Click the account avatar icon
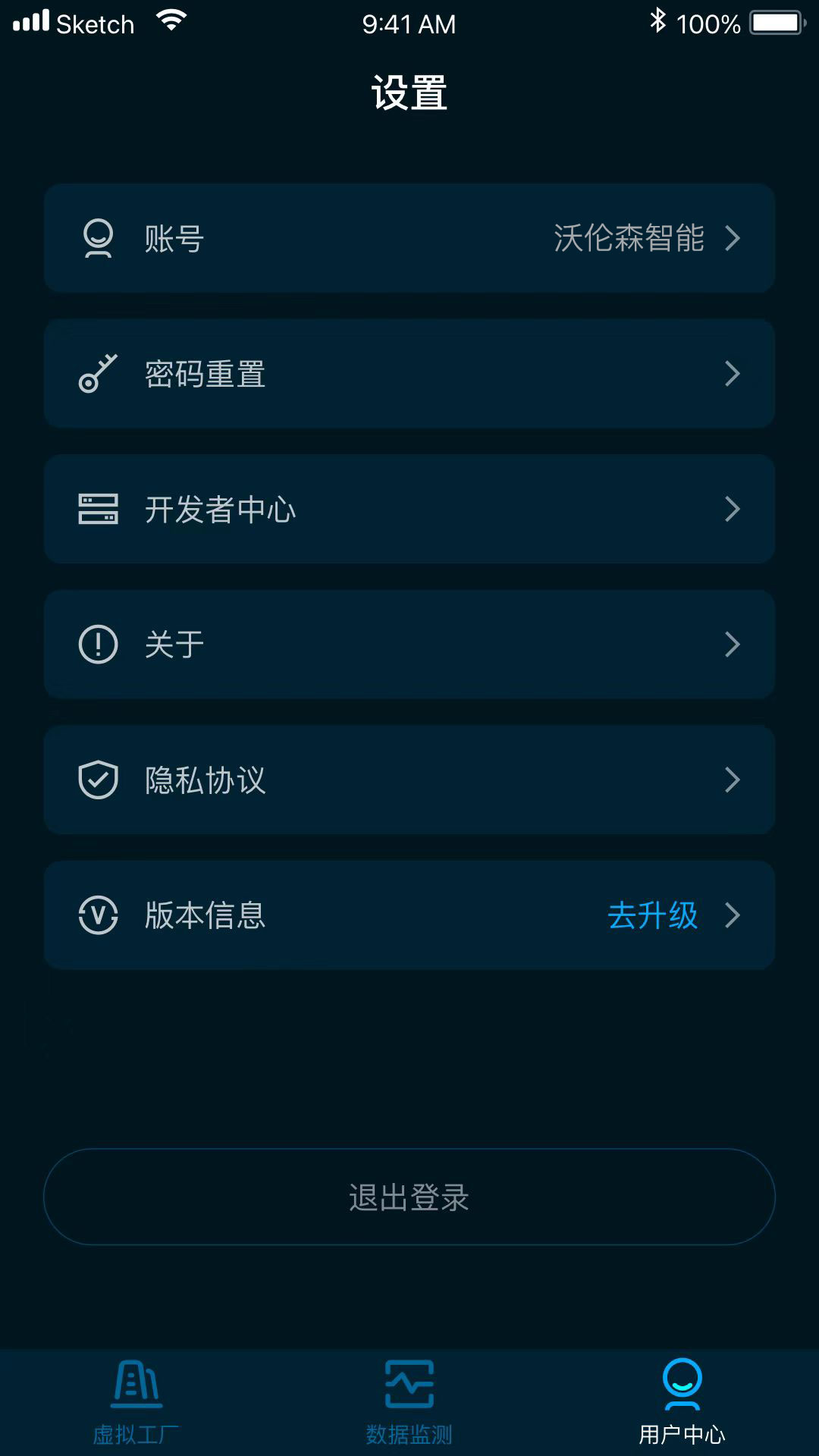 pos(97,238)
